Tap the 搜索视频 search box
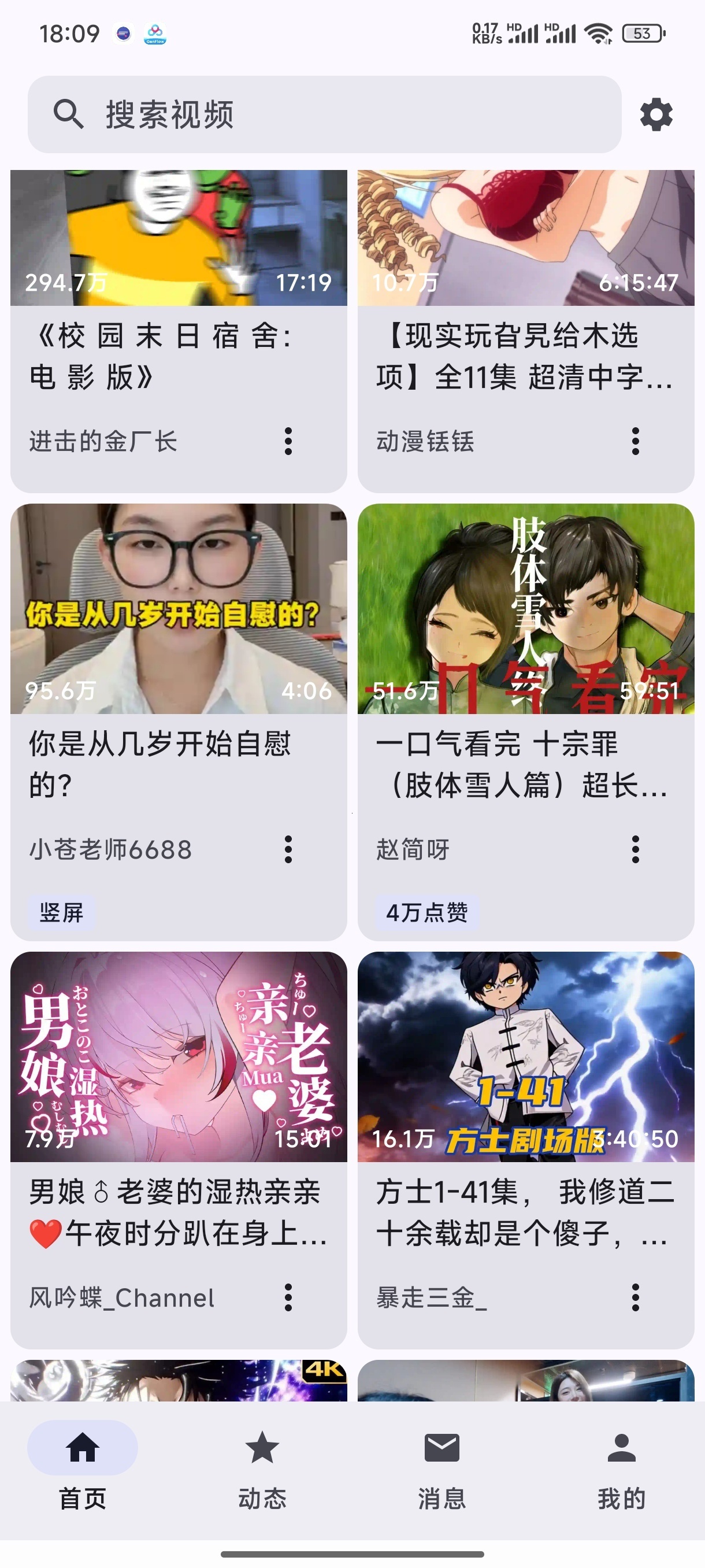Screen dimensions: 705x1568 (x=324, y=114)
